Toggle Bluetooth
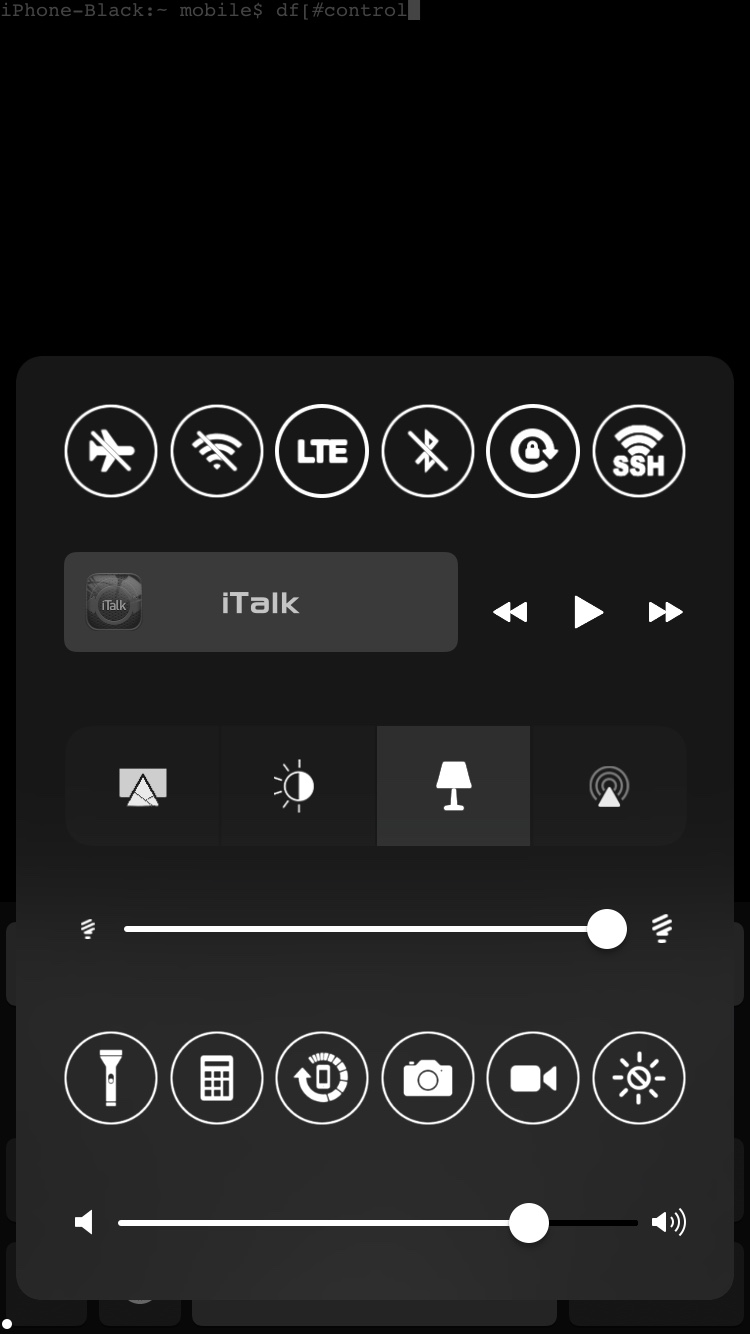 click(428, 451)
